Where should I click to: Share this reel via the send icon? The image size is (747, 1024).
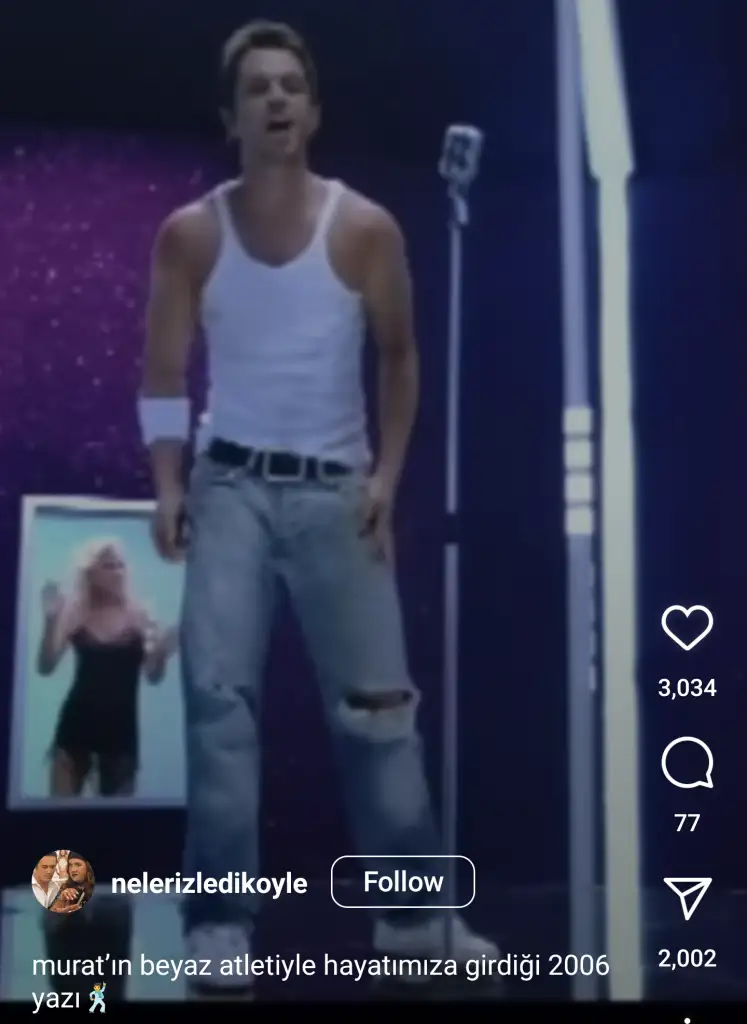tap(687, 898)
